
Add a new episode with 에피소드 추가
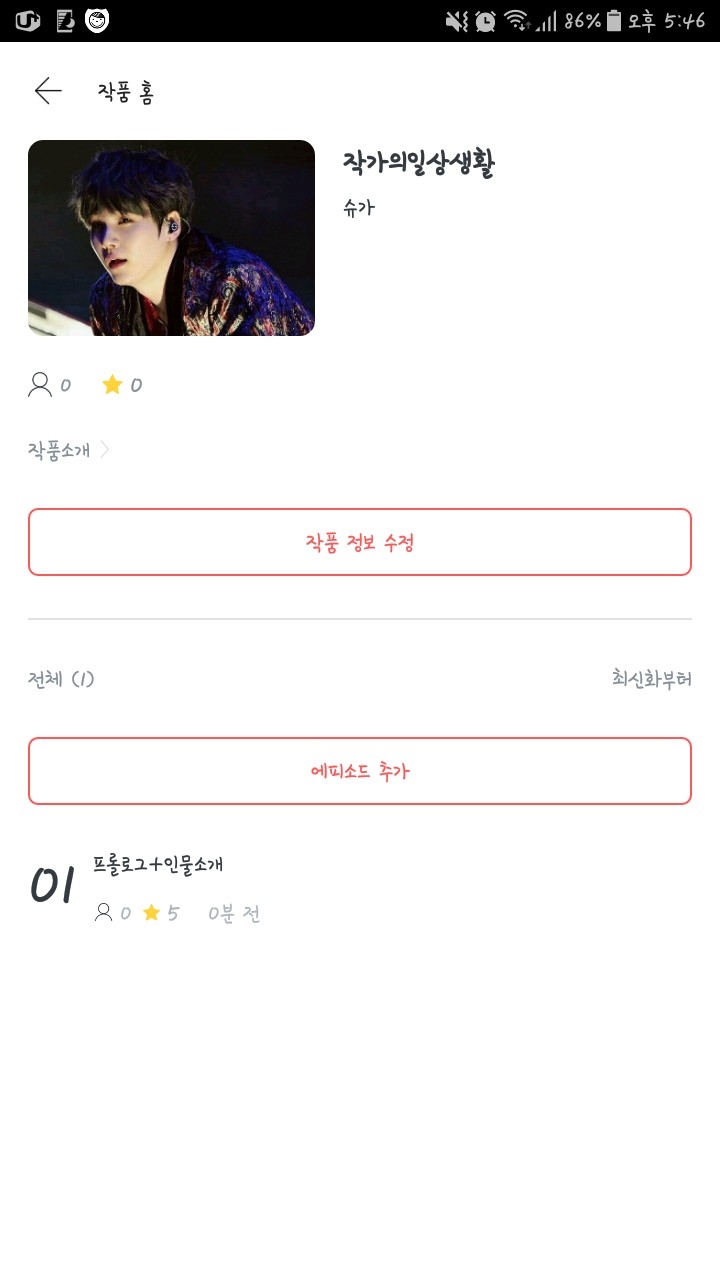tap(360, 771)
